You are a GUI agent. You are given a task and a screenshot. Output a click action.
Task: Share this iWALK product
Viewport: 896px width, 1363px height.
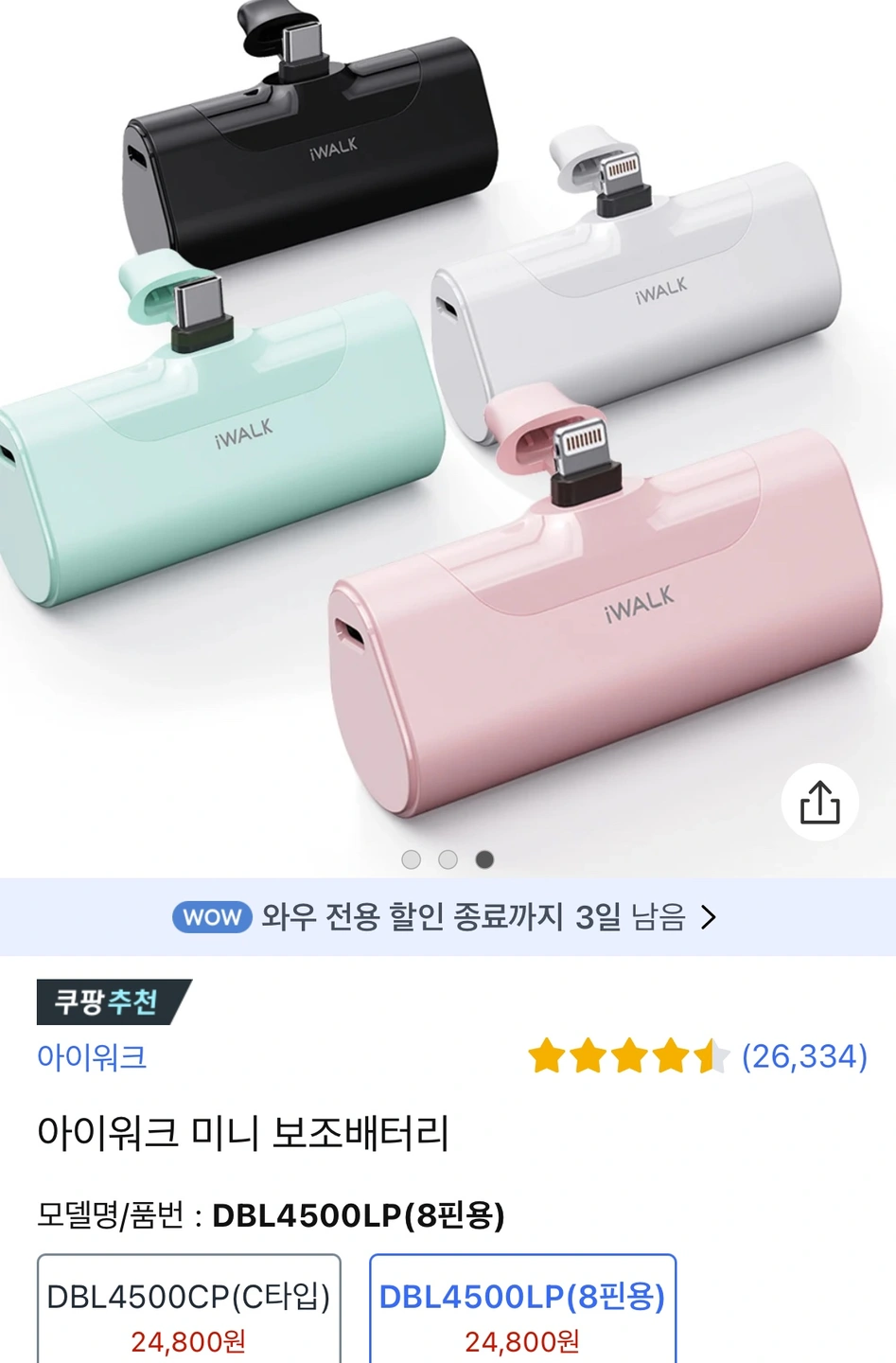(819, 802)
